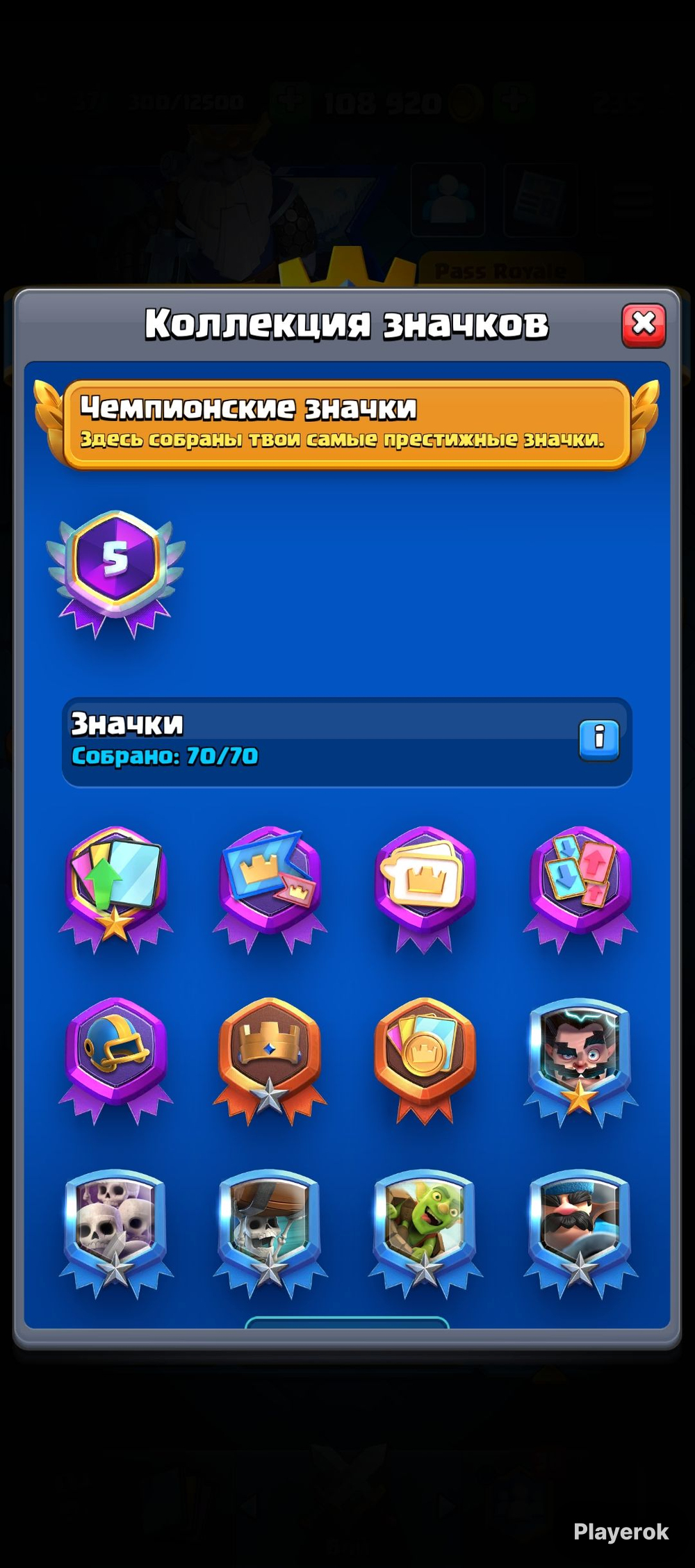This screenshot has height=1568, width=695.
Task: Select the Goblin mastery badge
Action: point(425,1225)
